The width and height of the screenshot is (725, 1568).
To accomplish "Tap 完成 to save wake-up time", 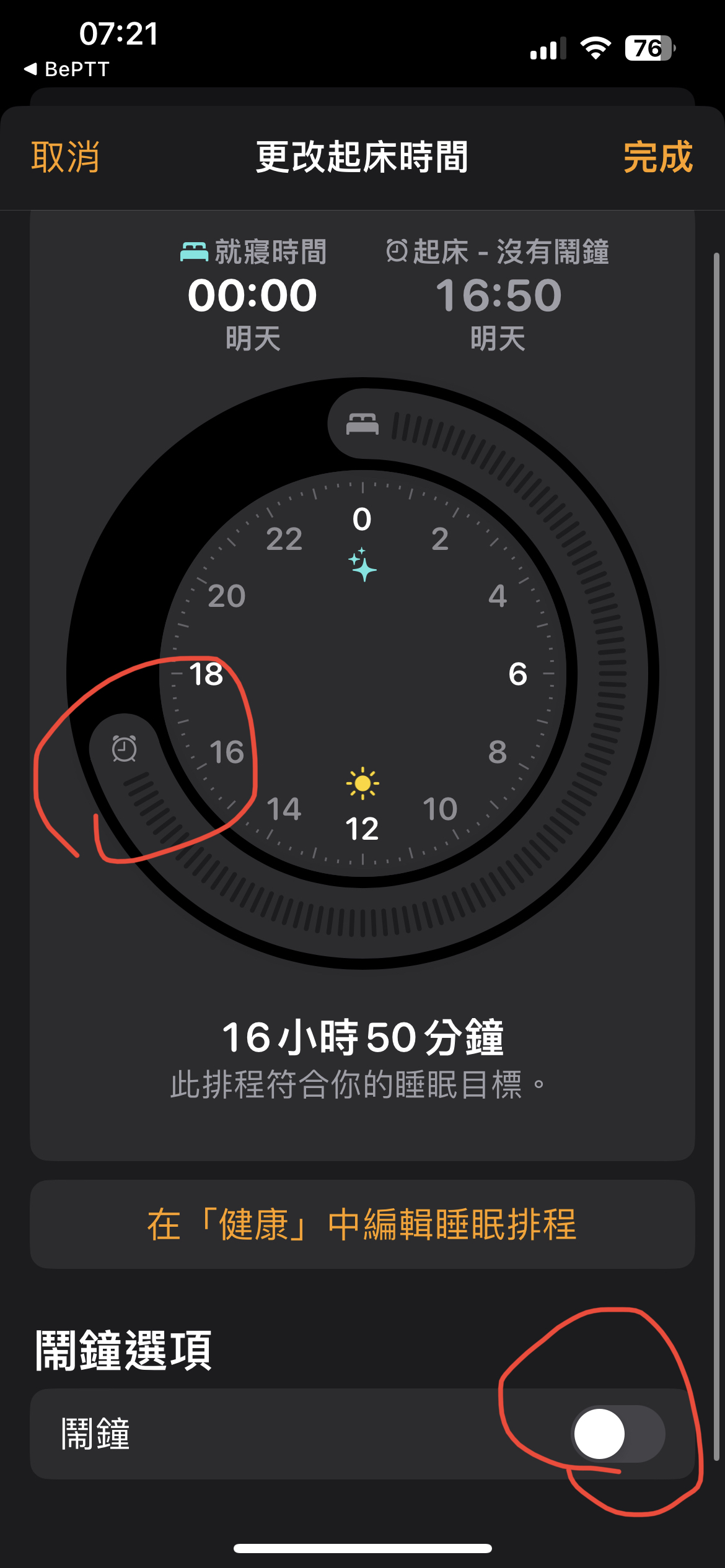I will pos(658,157).
